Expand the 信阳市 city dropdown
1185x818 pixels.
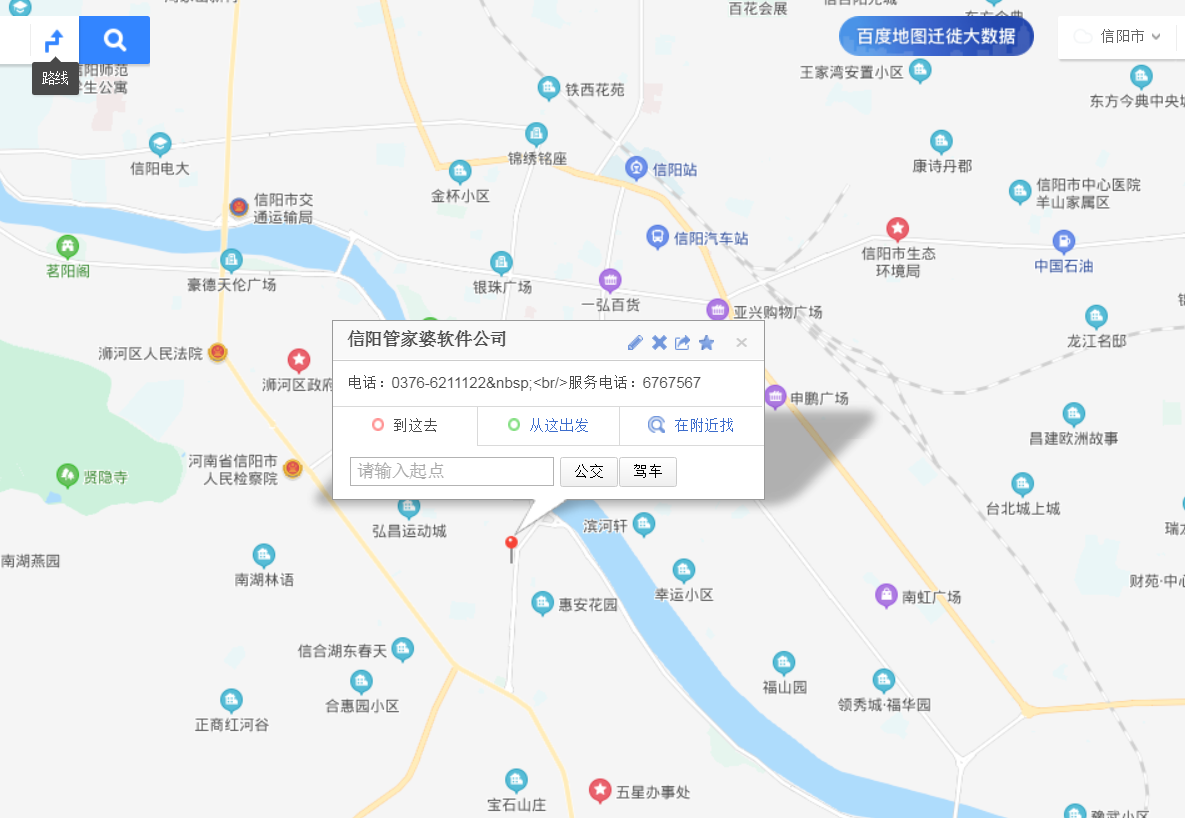(1119, 37)
